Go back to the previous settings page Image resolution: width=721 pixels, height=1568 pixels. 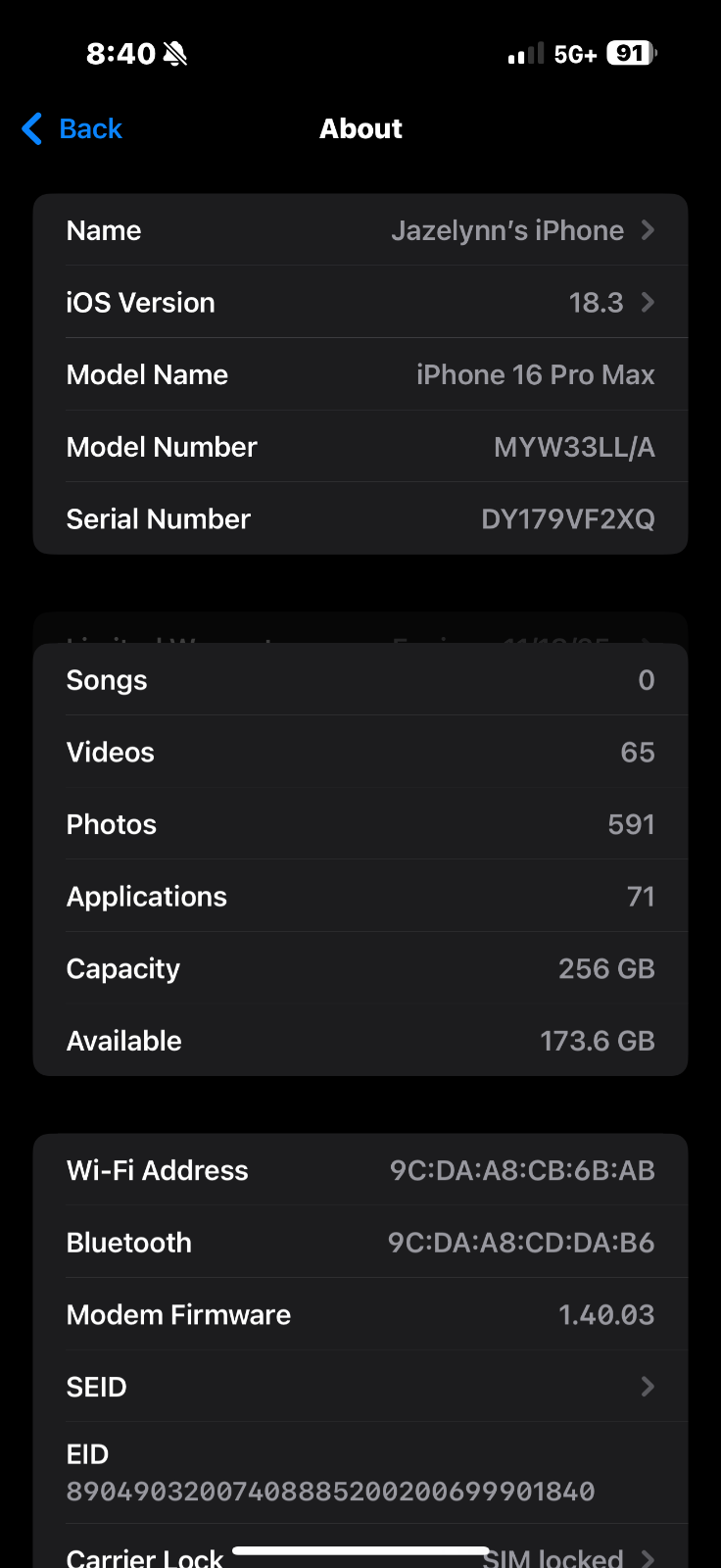pyautogui.click(x=72, y=128)
